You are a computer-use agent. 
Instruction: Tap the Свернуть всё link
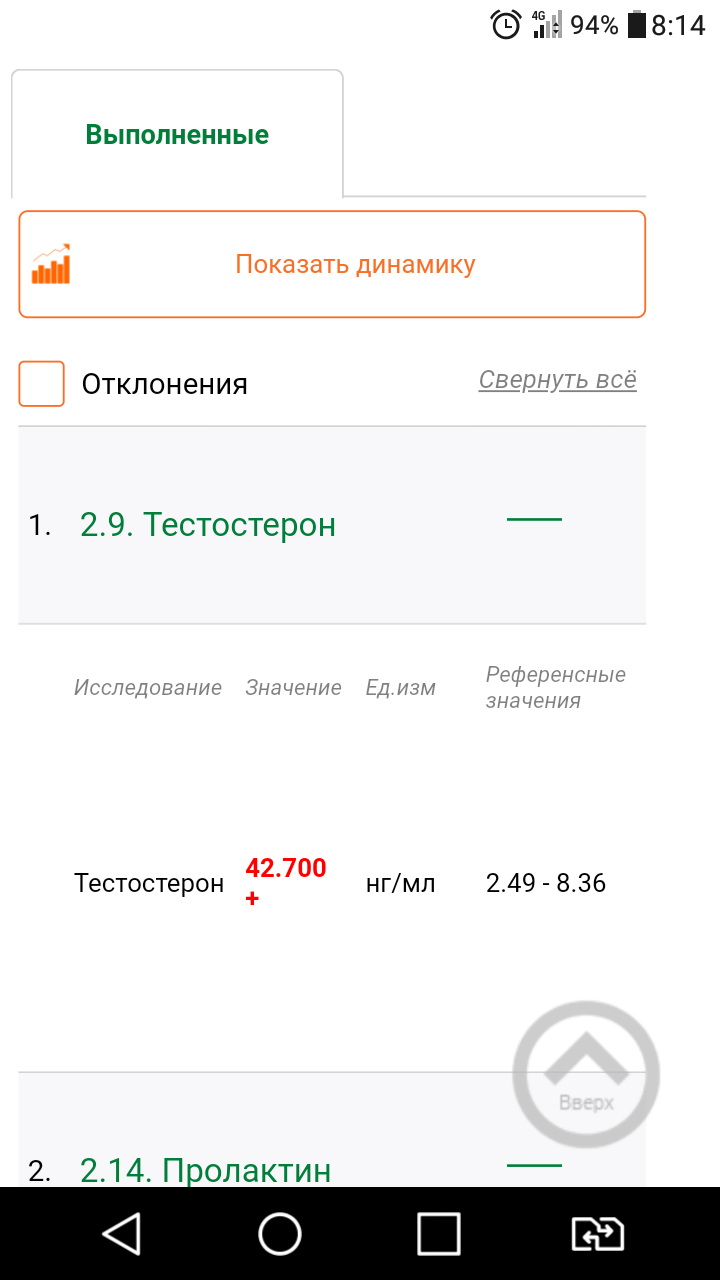click(x=557, y=380)
